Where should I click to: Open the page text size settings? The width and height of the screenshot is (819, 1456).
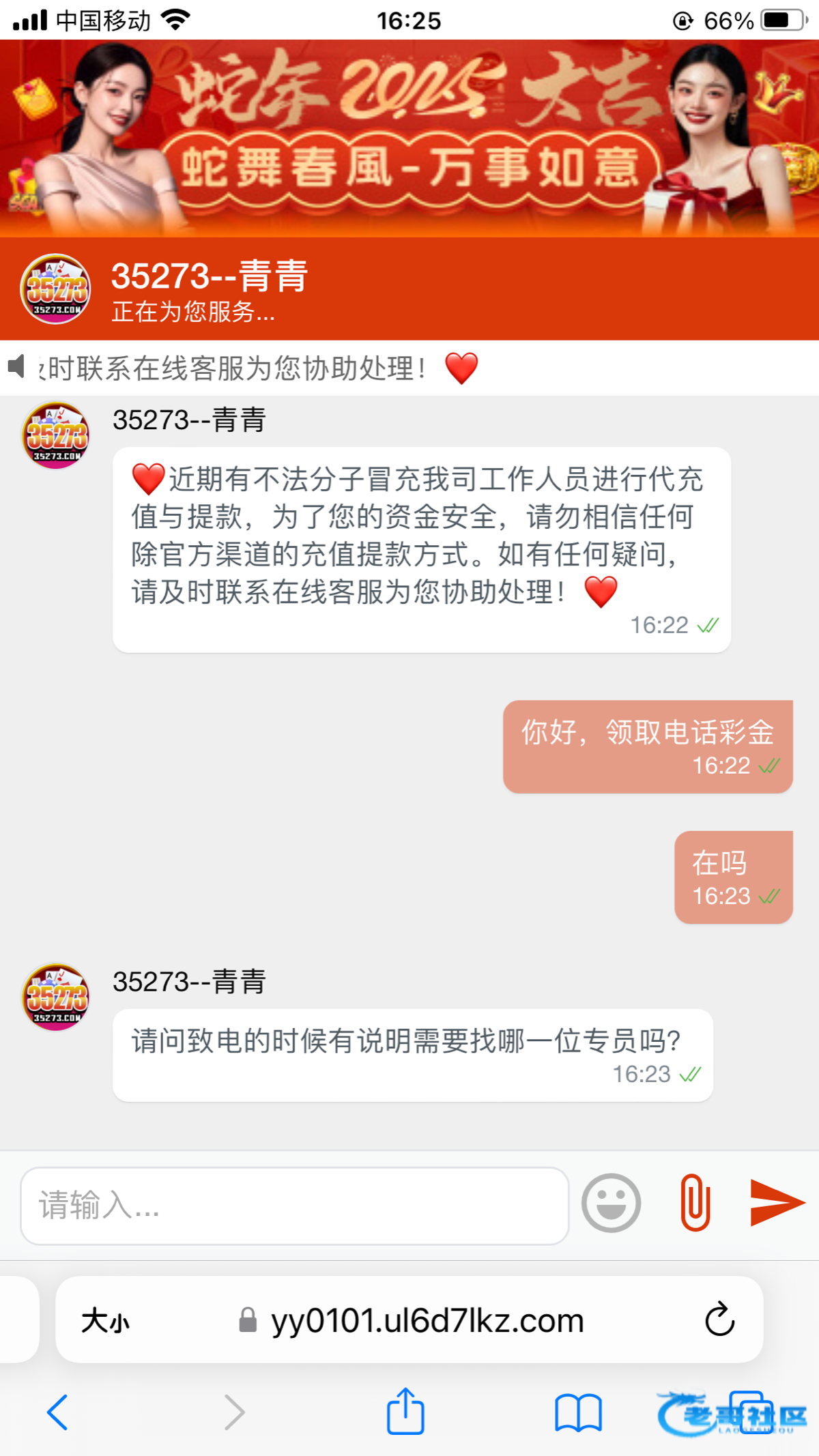[105, 1321]
